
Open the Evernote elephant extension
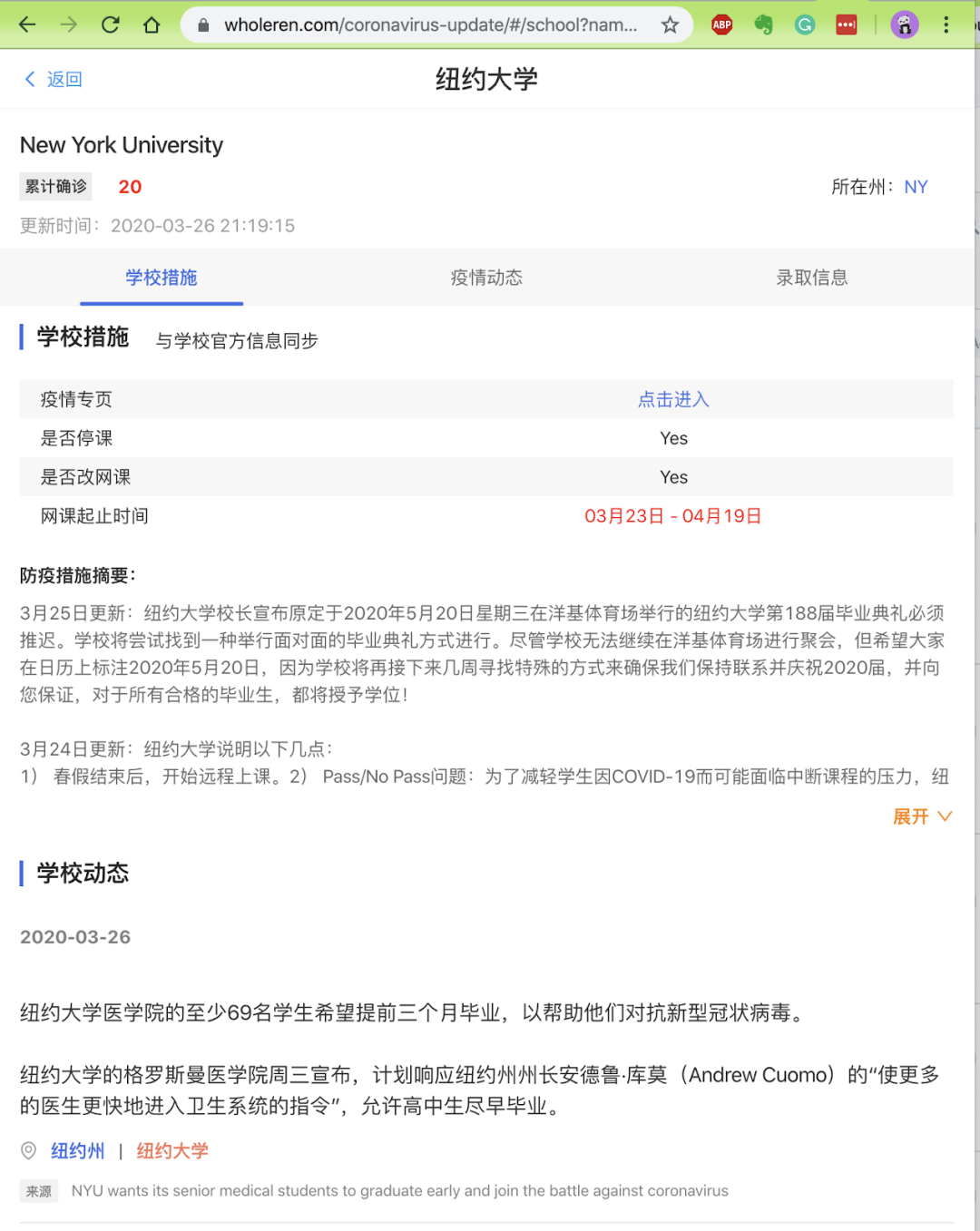763,25
